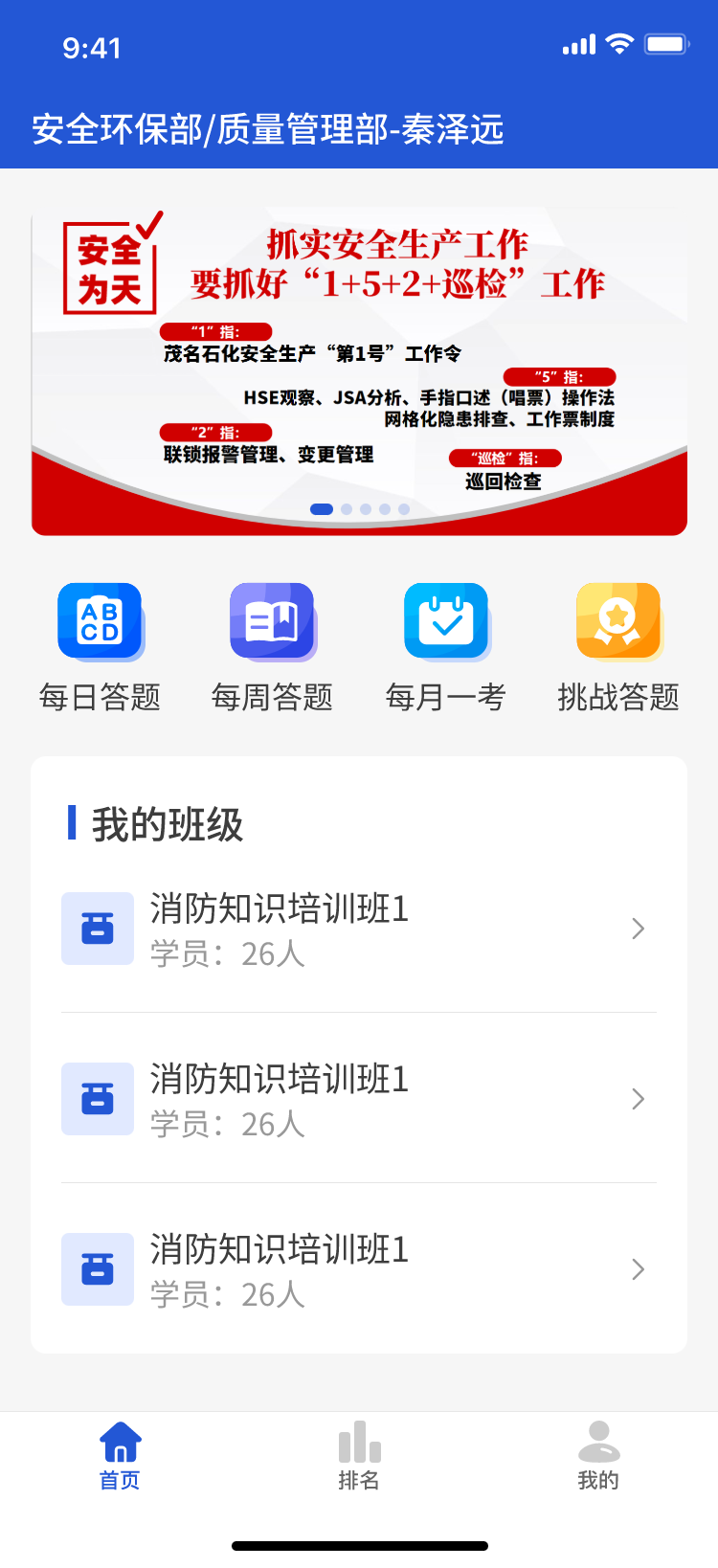Expand the third class's right arrow
718x1568 pixels.
pyautogui.click(x=638, y=1269)
